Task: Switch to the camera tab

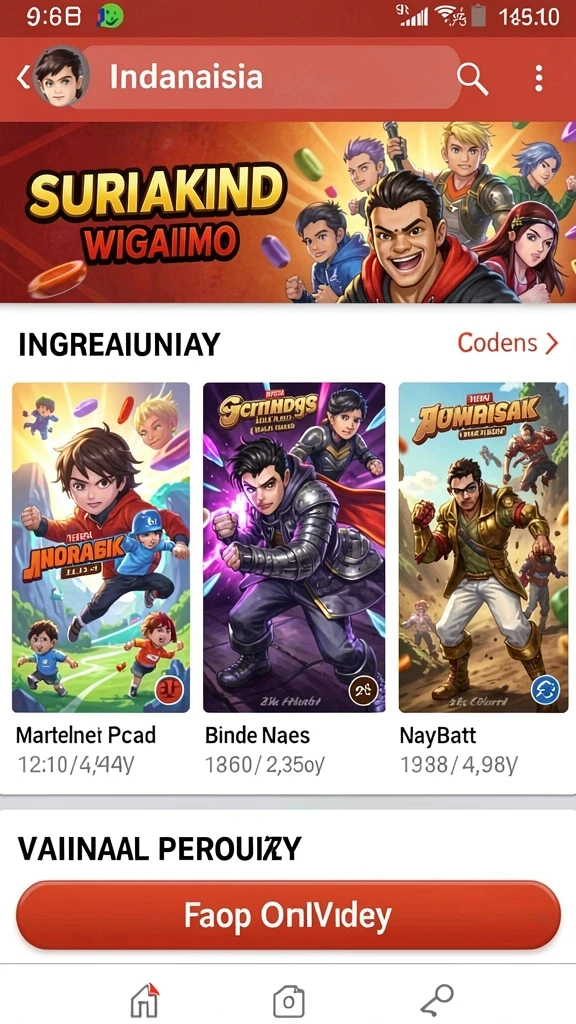Action: (x=289, y=1000)
